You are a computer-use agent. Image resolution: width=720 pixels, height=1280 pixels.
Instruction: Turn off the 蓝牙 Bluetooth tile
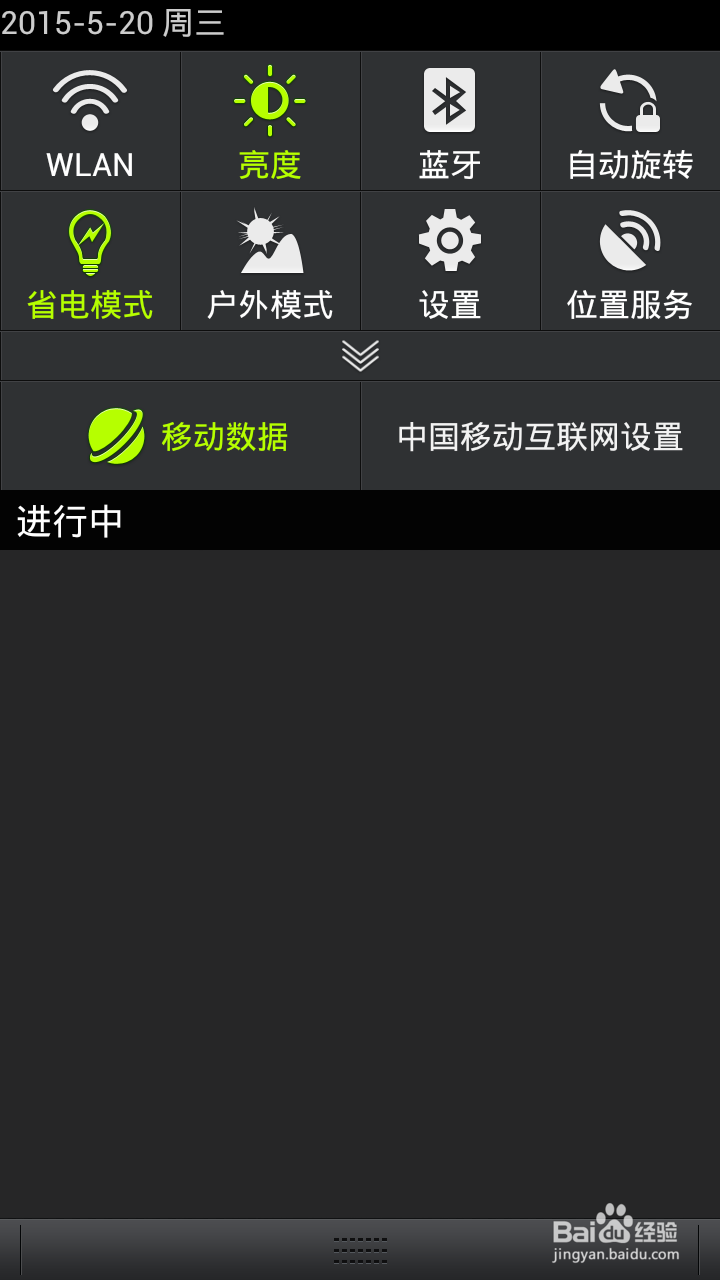pyautogui.click(x=450, y=120)
